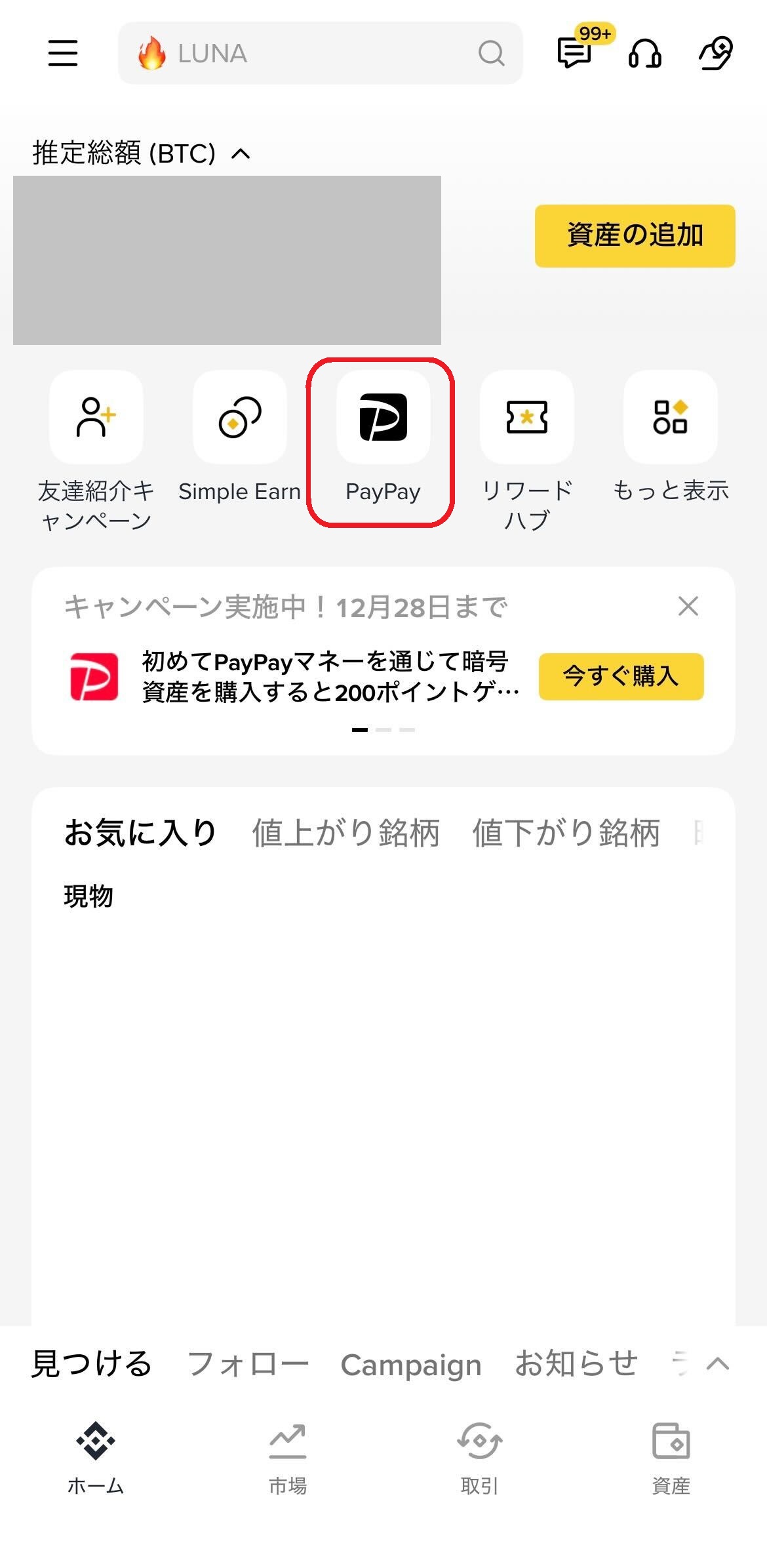Screen dimensions: 767x1568
Task: Open customer support headset icon
Action: [646, 56]
